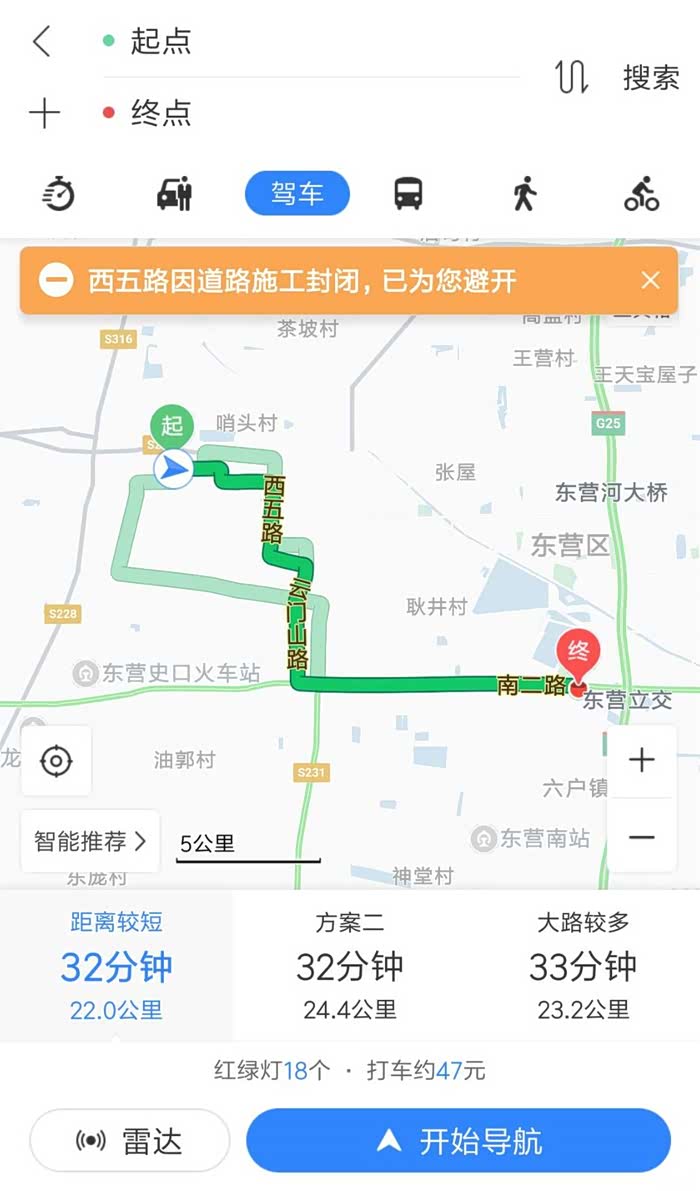Dismiss the 西五路 road closure banner
Image resolution: width=700 pixels, height=1191 pixels.
click(x=651, y=281)
